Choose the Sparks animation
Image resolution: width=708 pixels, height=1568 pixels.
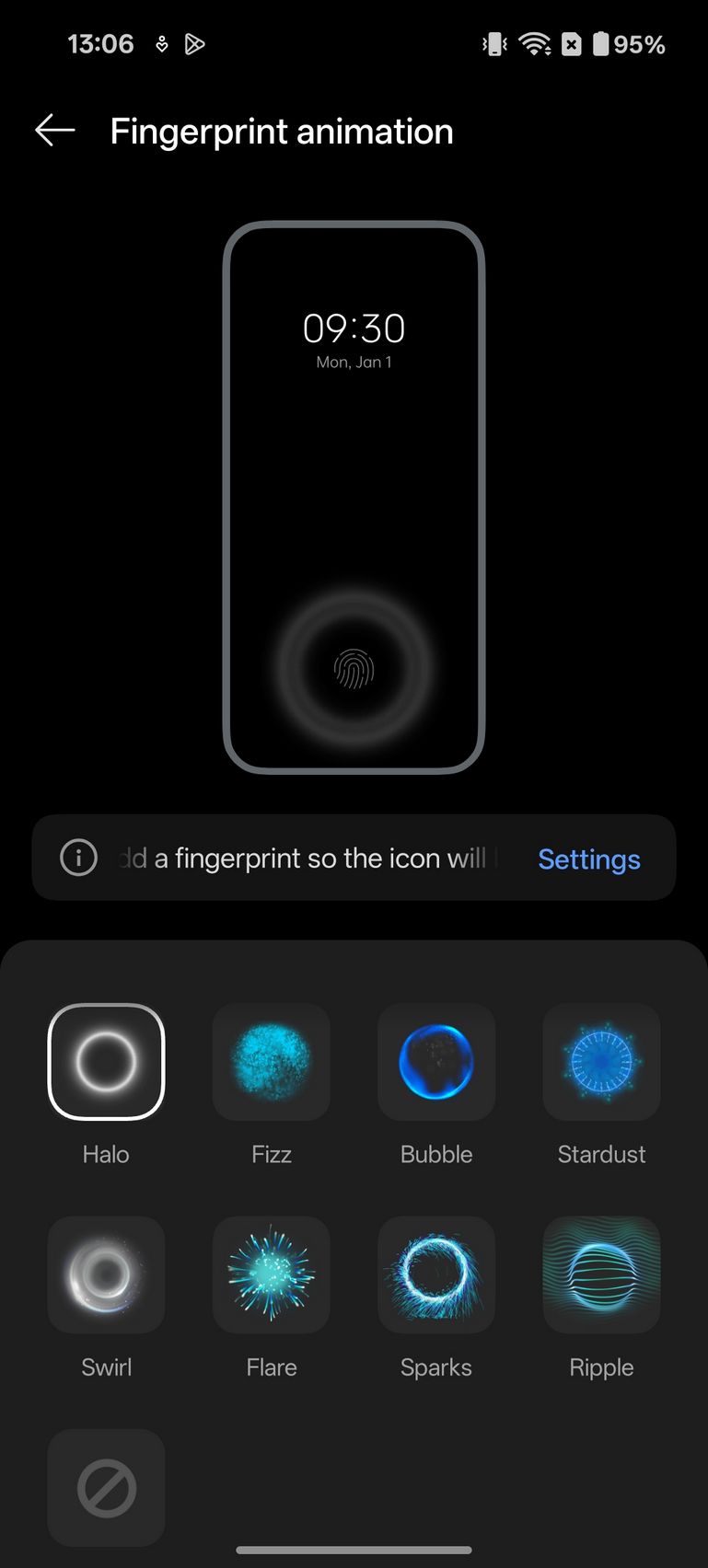tap(436, 1274)
